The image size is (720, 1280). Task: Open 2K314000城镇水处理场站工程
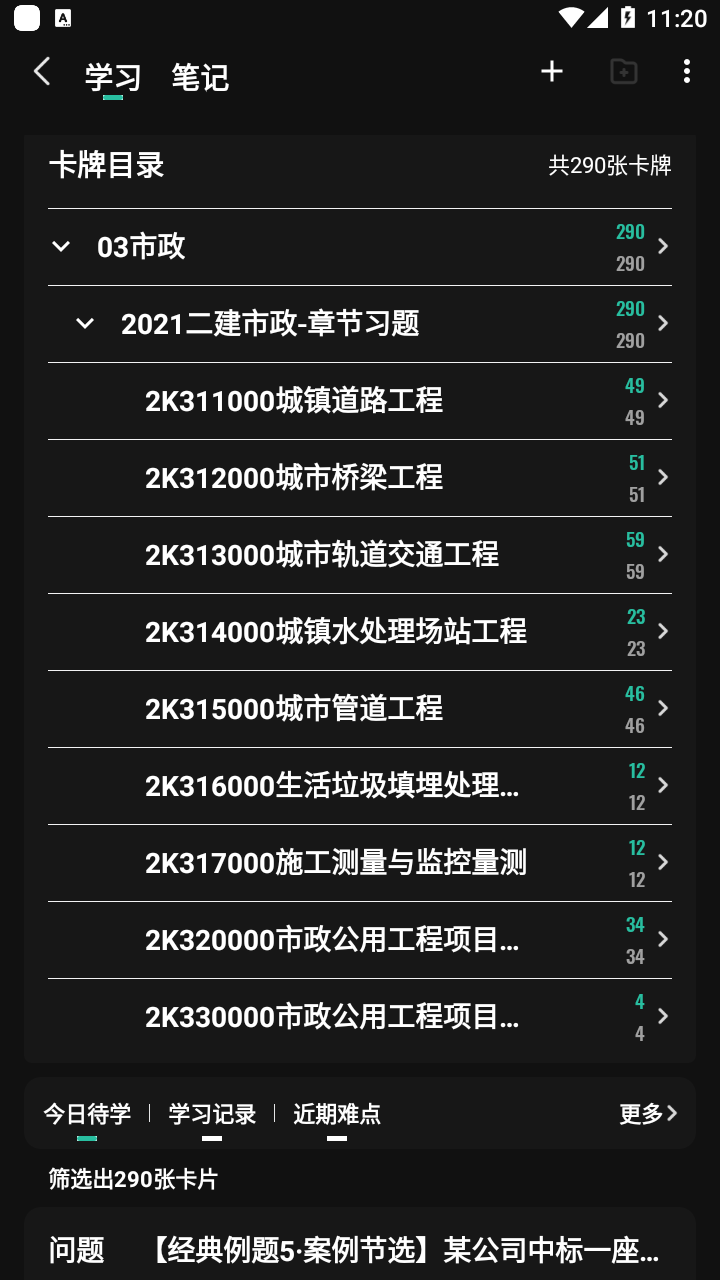pos(360,632)
